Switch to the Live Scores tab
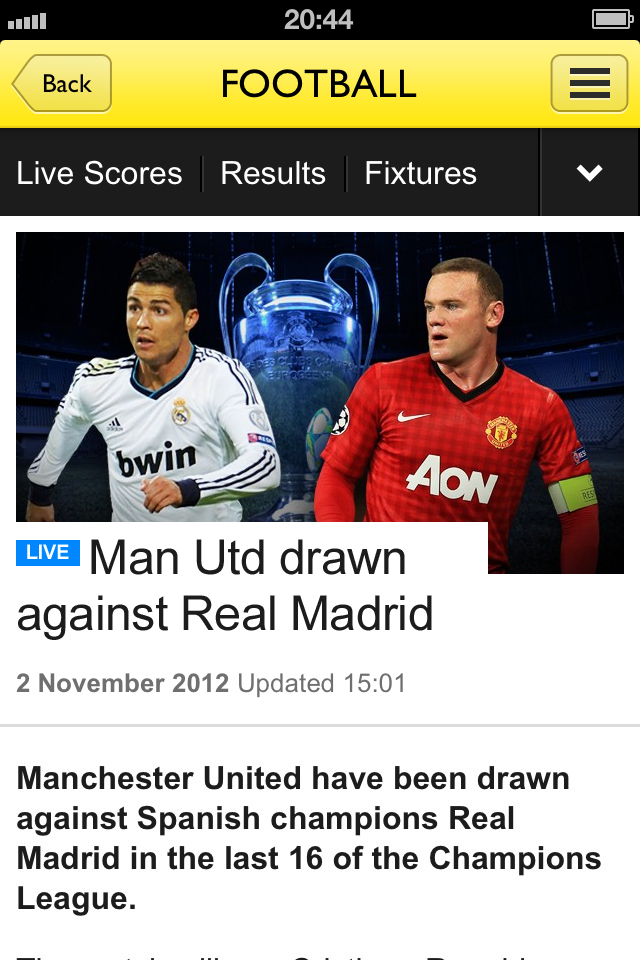Image resolution: width=640 pixels, height=960 pixels. (99, 173)
